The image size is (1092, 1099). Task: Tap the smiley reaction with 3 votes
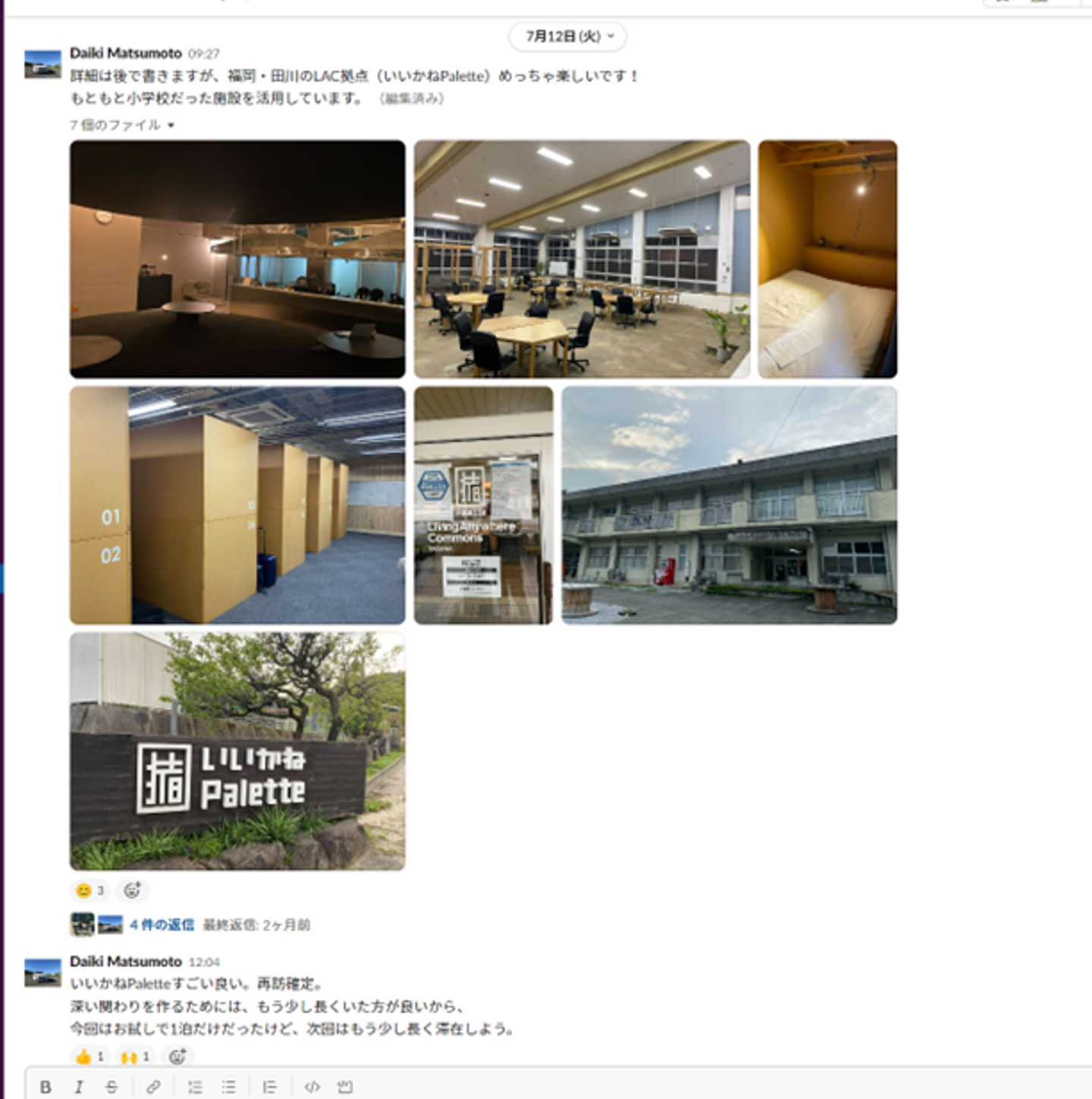click(90, 890)
